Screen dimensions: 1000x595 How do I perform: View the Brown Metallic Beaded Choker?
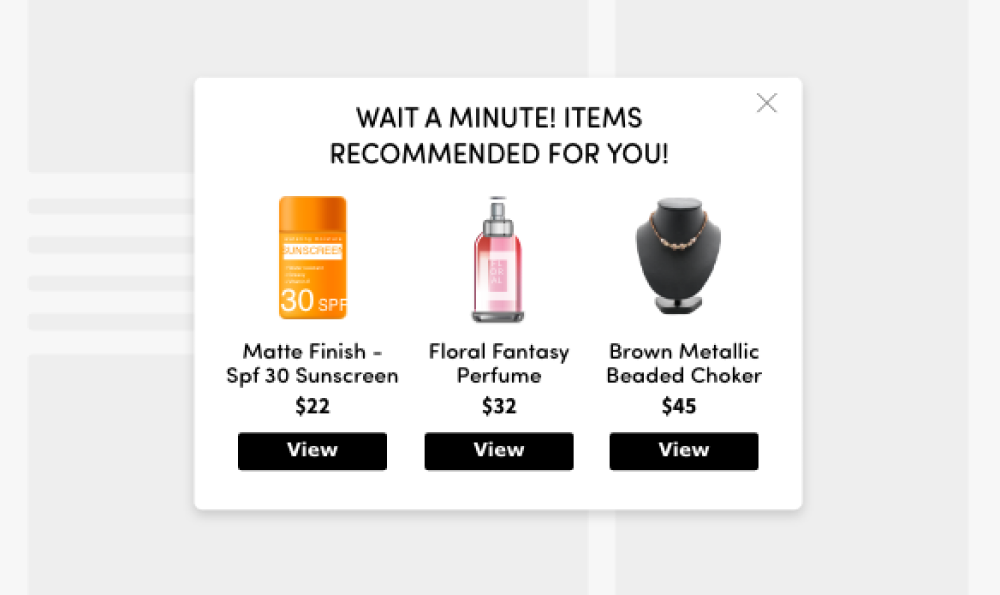pyautogui.click(x=684, y=451)
